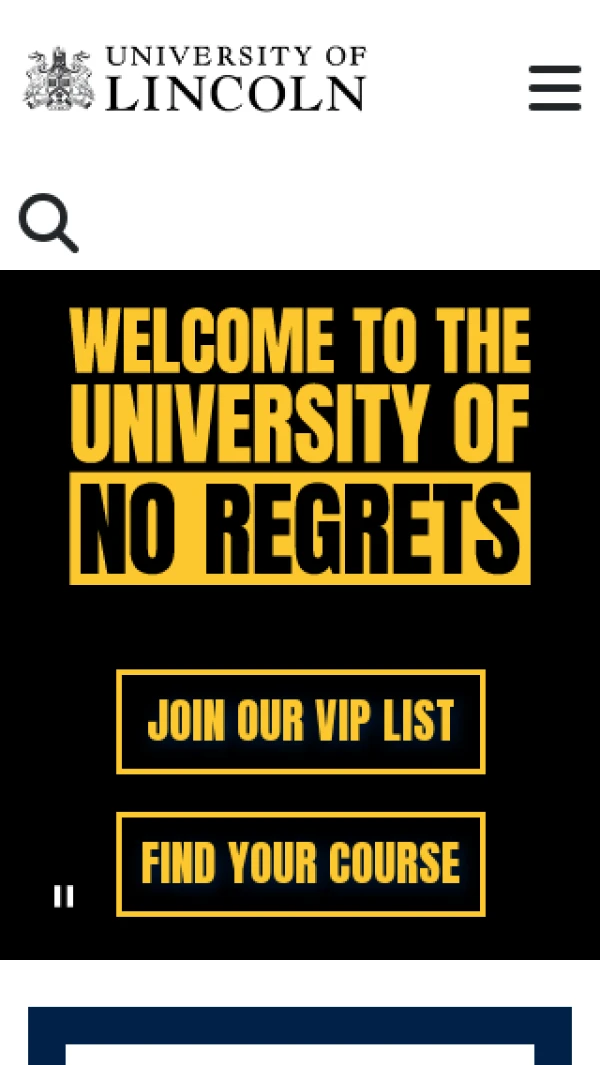Viewport: 600px width, 1065px height.
Task: Select the Find Your Course button
Action: tap(301, 864)
